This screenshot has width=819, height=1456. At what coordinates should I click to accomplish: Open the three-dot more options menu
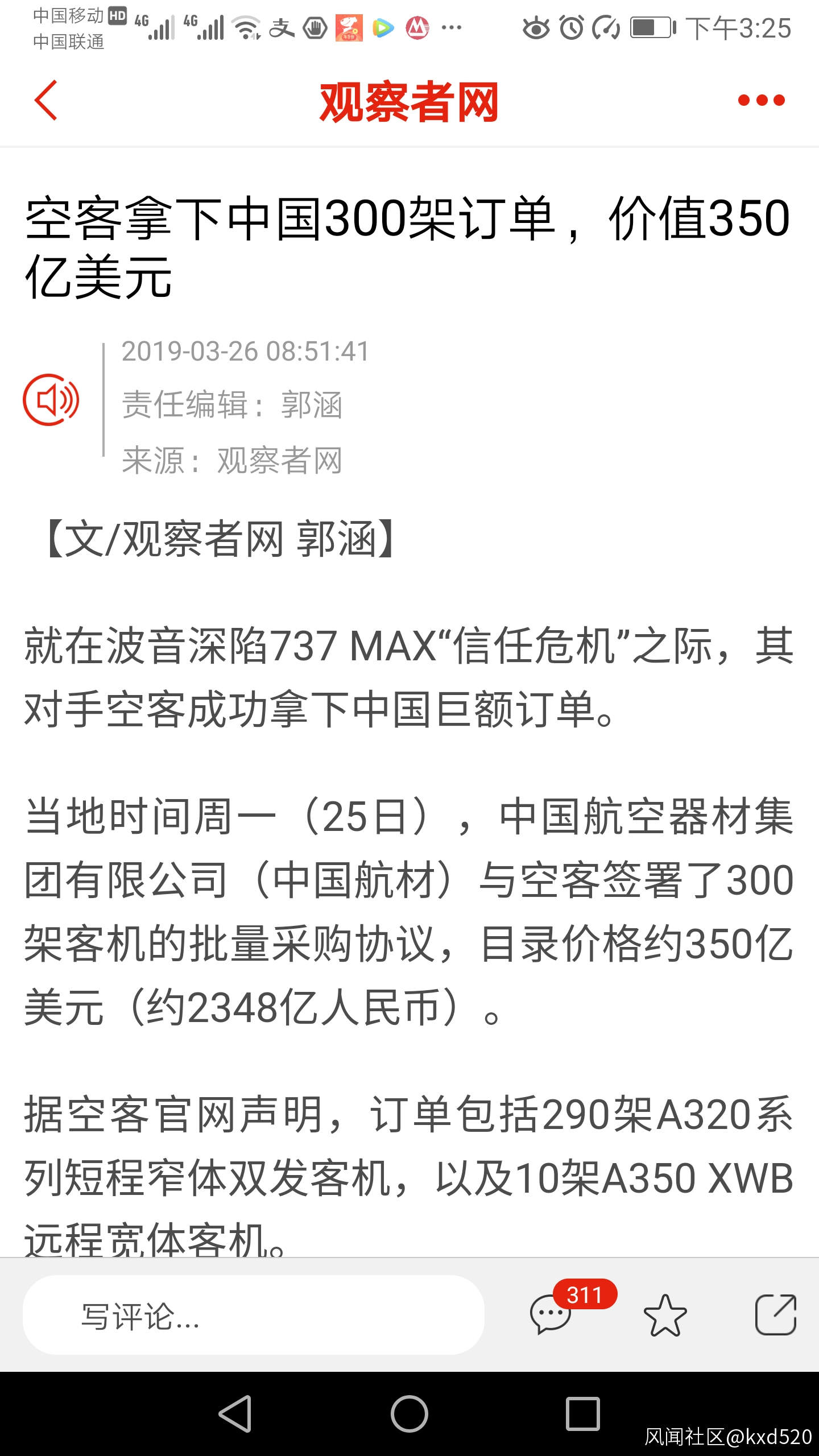click(761, 101)
